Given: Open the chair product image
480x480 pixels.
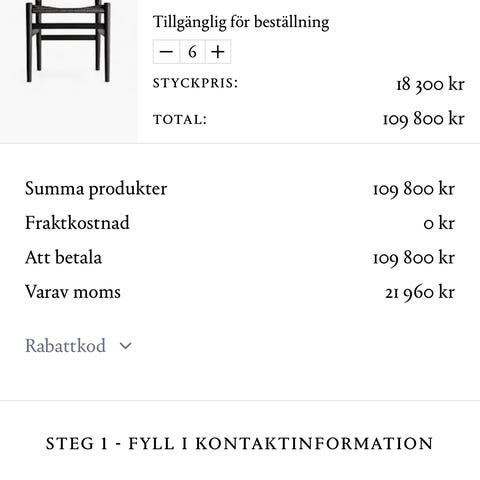Looking at the screenshot, I should tap(68, 71).
